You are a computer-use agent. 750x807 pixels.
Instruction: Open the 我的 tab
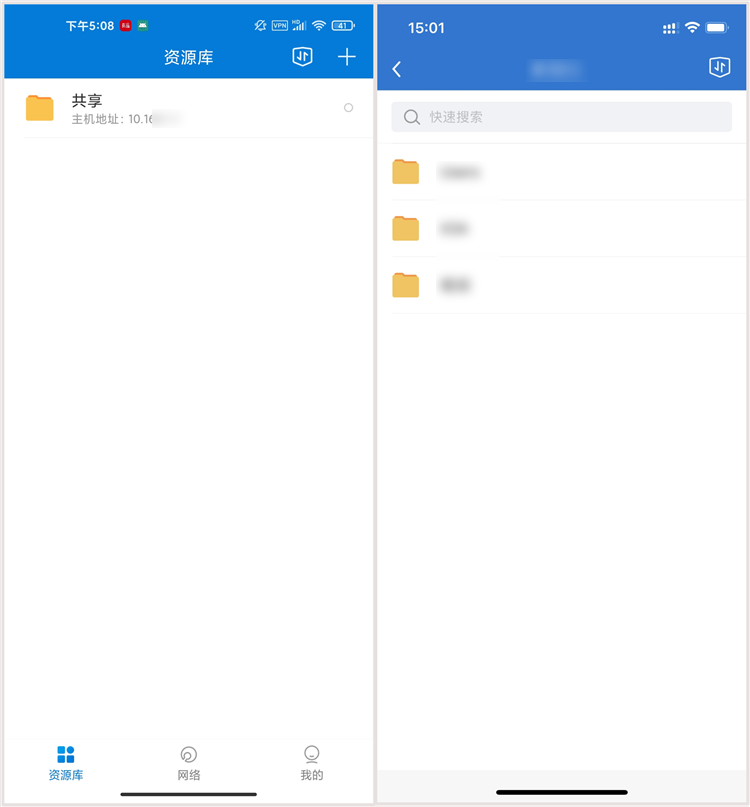[x=311, y=763]
